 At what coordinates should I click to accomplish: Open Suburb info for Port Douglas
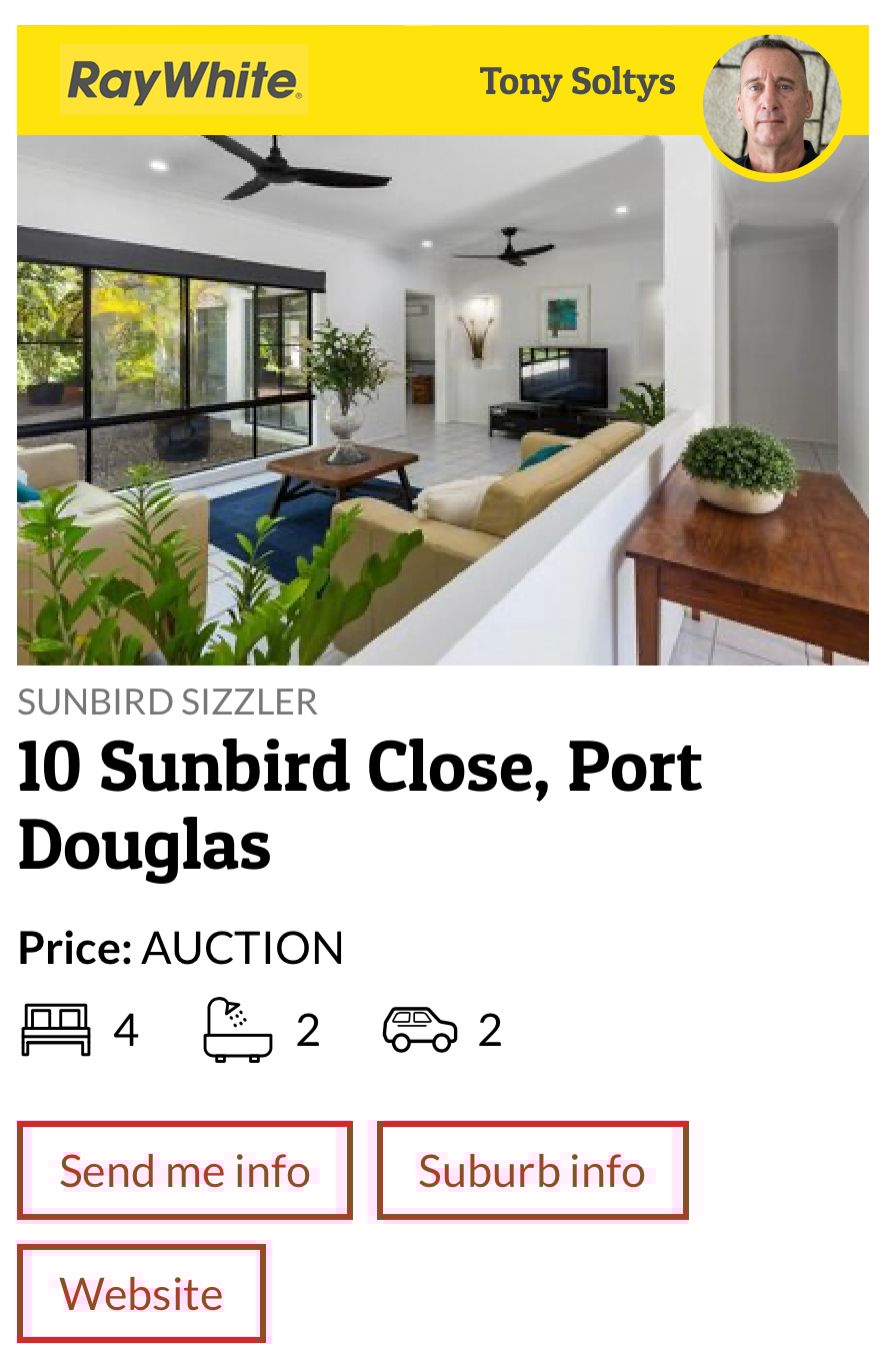click(x=532, y=1171)
